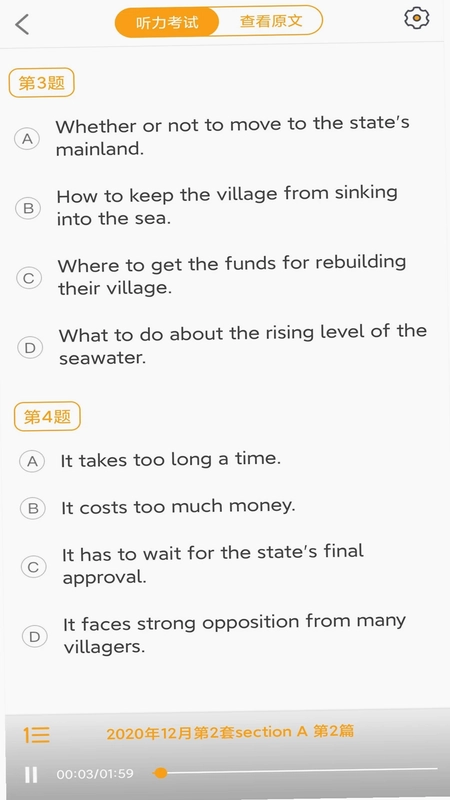The width and height of the screenshot is (450, 800).
Task: Pause the listening audio
Action: 31,774
